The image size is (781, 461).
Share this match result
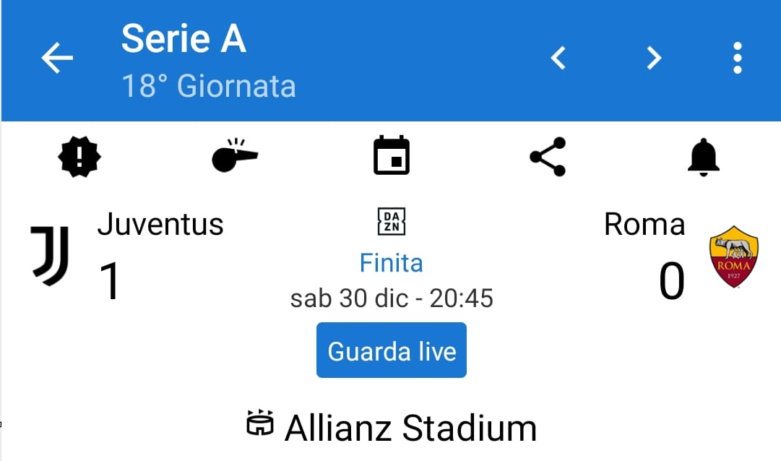(x=547, y=157)
